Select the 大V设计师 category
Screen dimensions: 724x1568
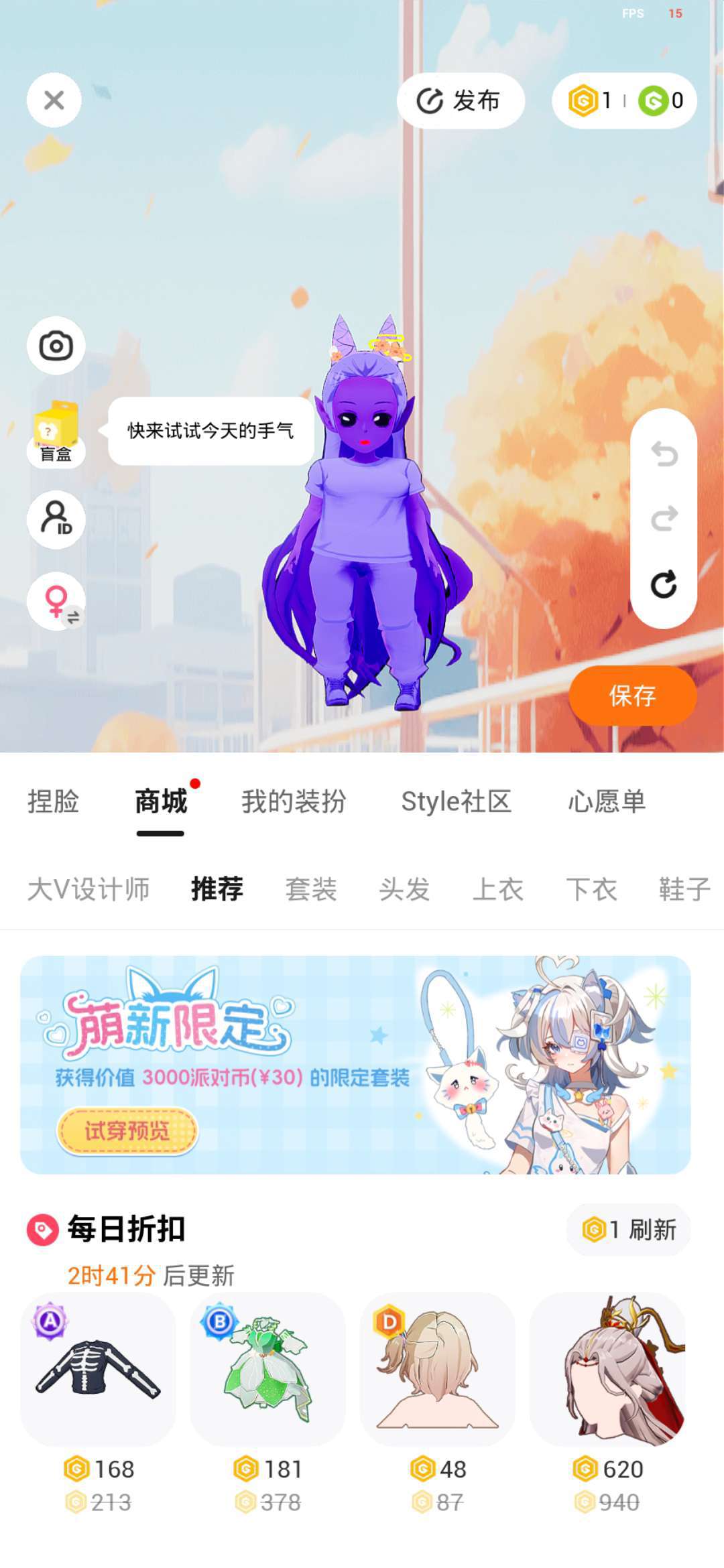pyautogui.click(x=88, y=889)
